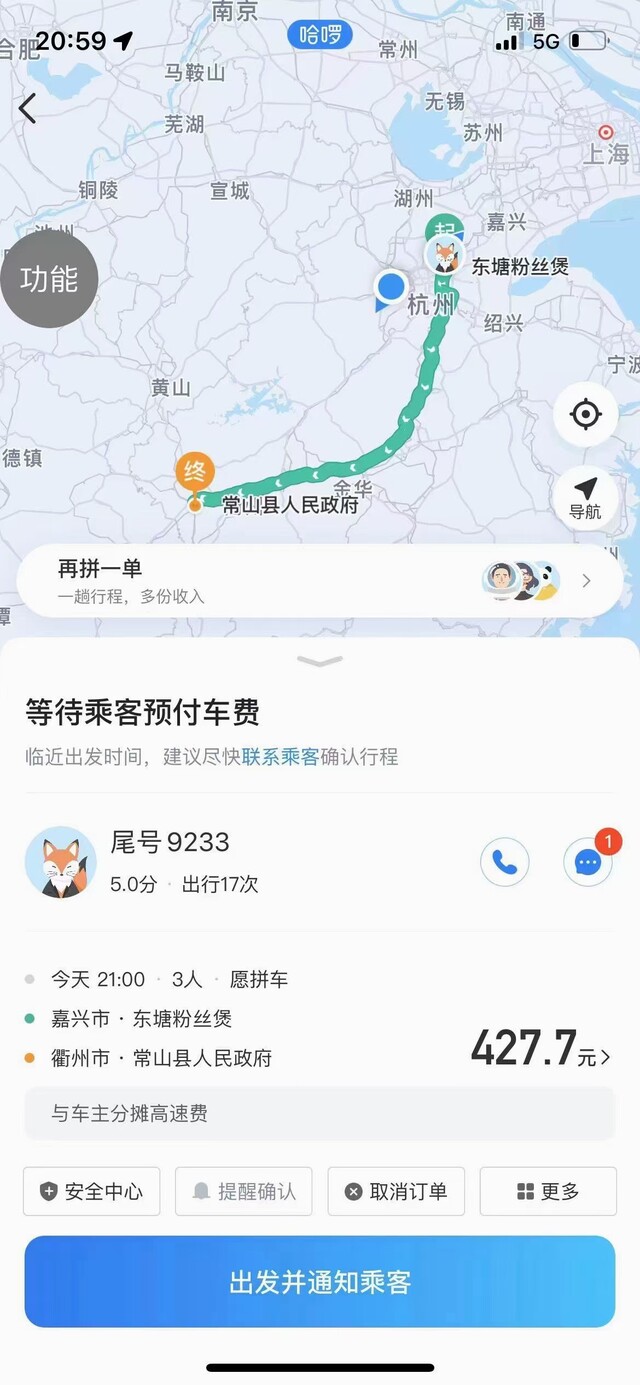Open 更多 options
Viewport: 640px width, 1385px height.
click(x=548, y=1191)
